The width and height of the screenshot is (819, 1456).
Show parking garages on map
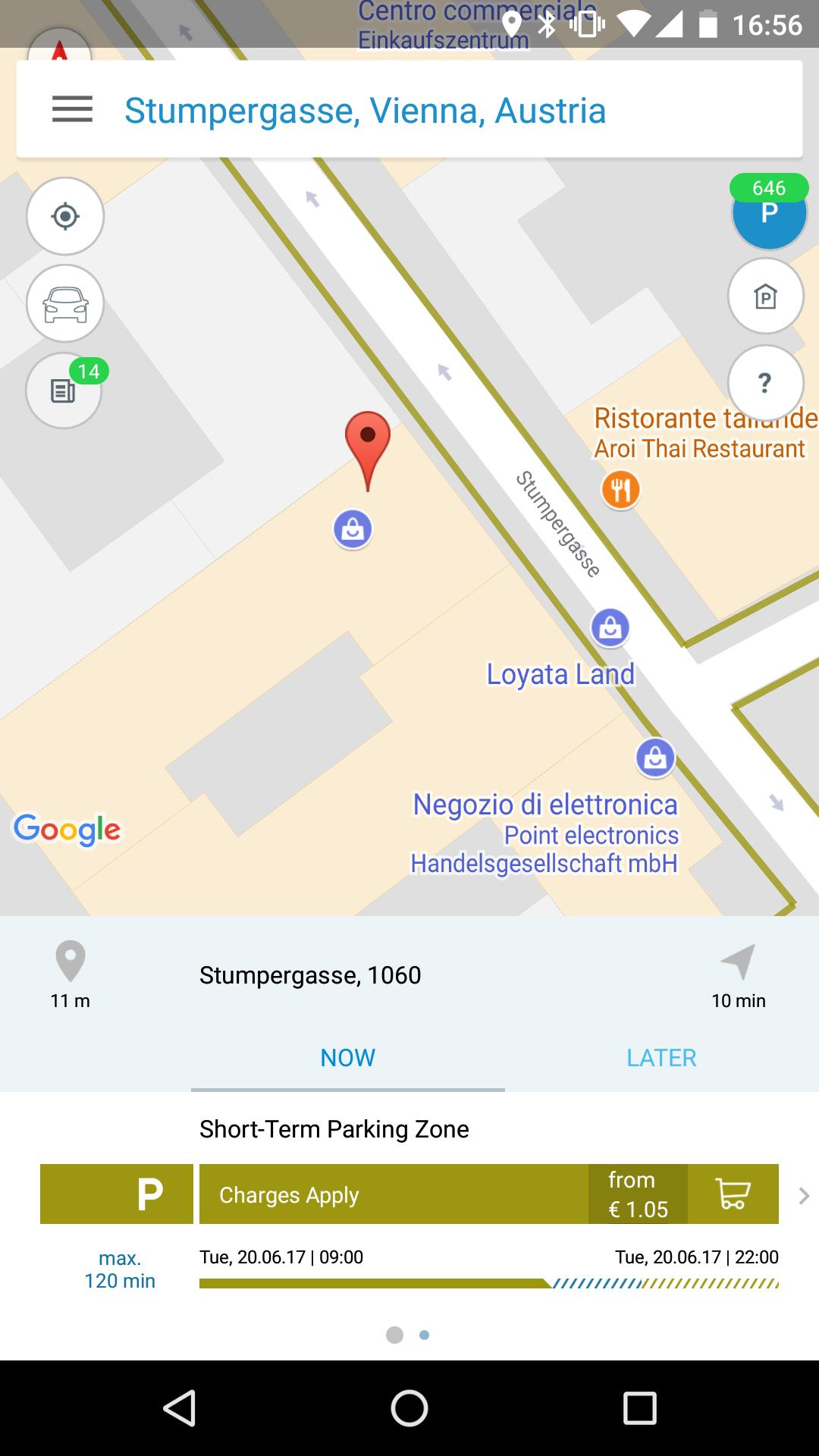click(765, 297)
